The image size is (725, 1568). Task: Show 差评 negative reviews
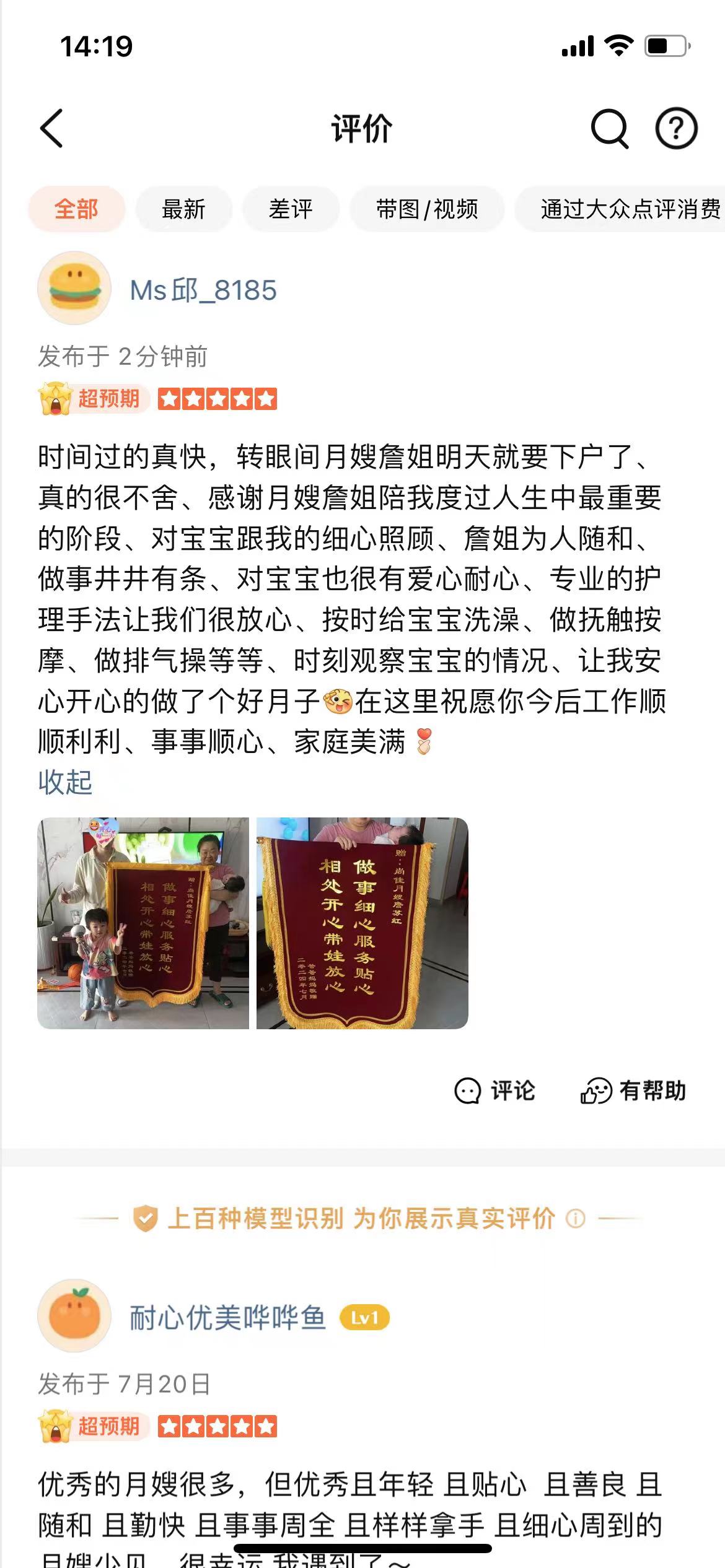click(291, 209)
